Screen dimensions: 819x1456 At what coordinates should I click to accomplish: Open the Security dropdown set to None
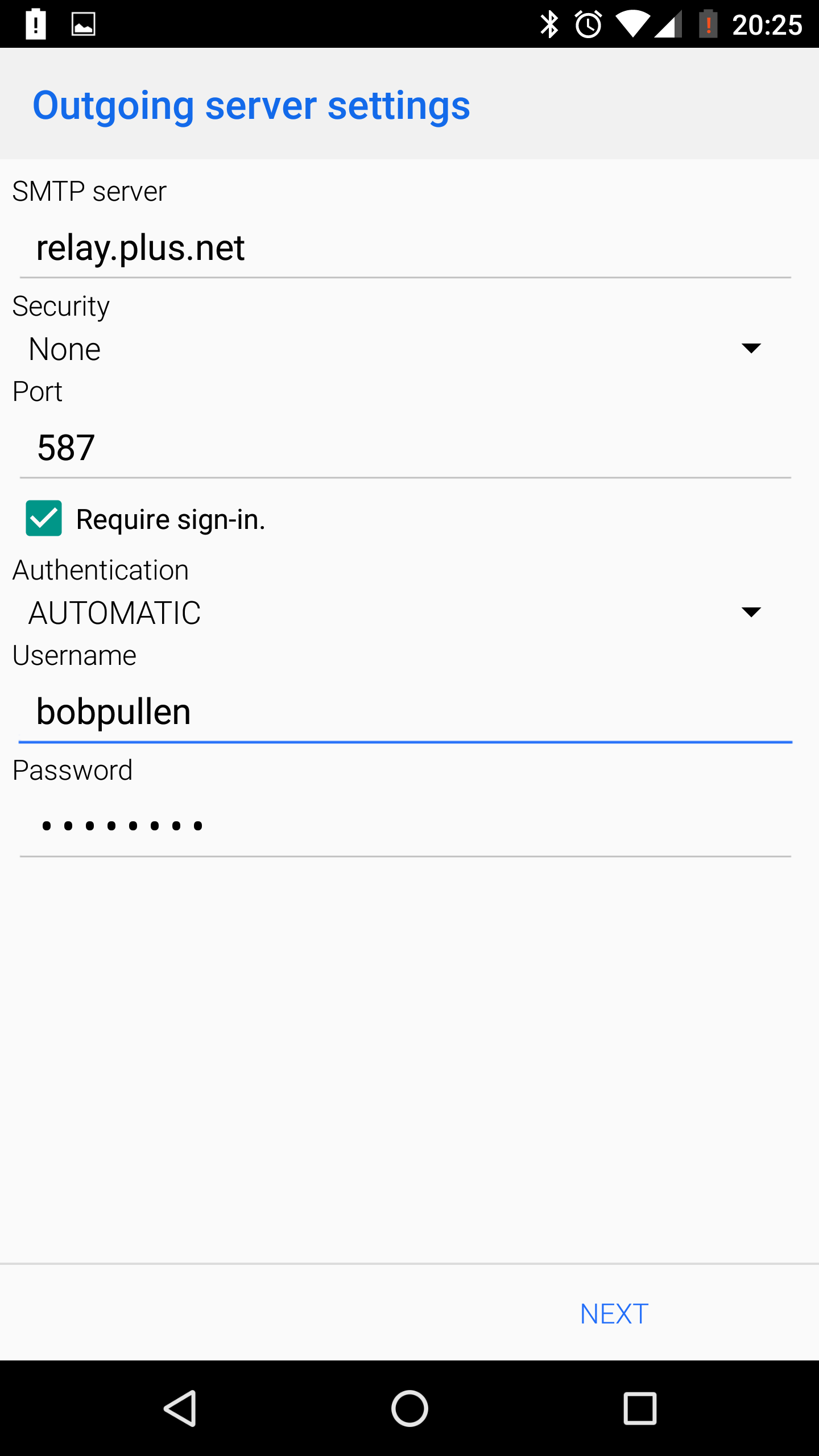point(395,349)
